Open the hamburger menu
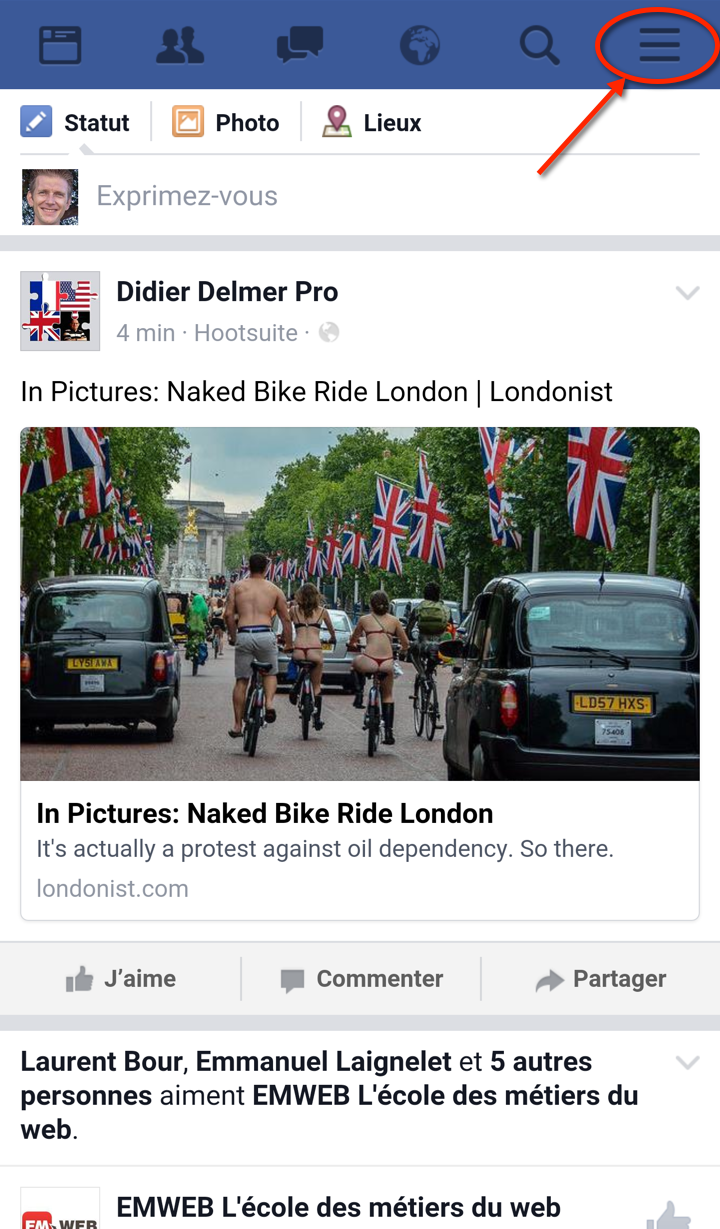The width and height of the screenshot is (720, 1229). [x=659, y=46]
